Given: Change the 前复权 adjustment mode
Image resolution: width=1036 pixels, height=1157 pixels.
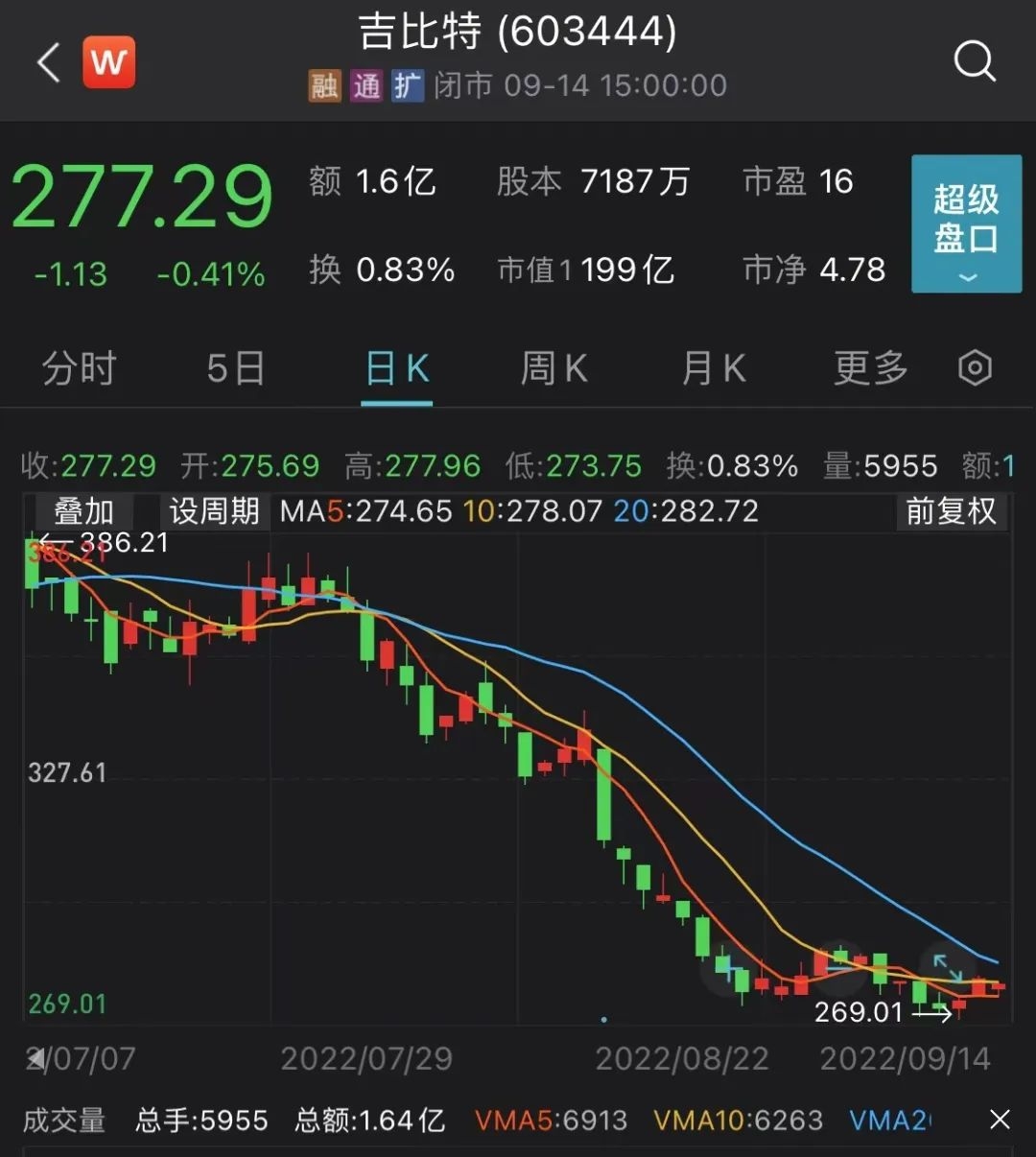Looking at the screenshot, I should [x=951, y=511].
